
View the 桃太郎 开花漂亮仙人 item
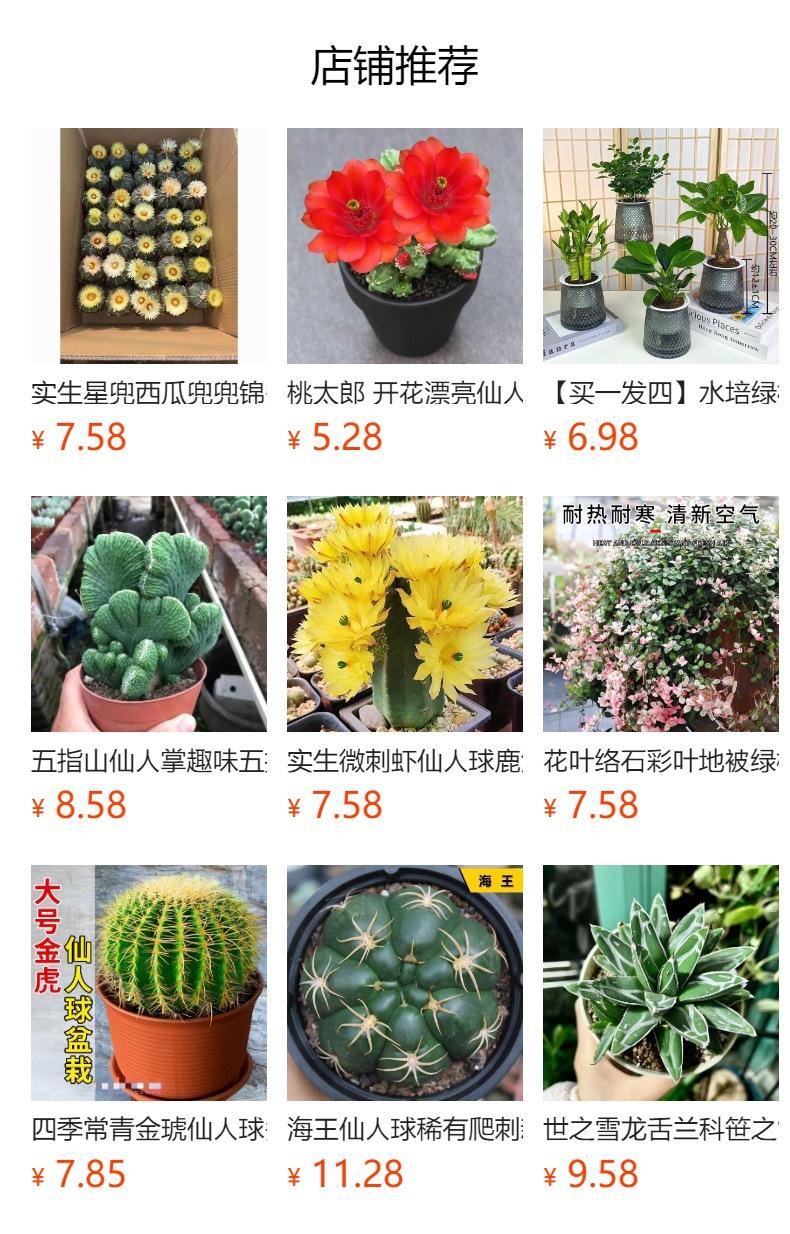click(x=404, y=246)
